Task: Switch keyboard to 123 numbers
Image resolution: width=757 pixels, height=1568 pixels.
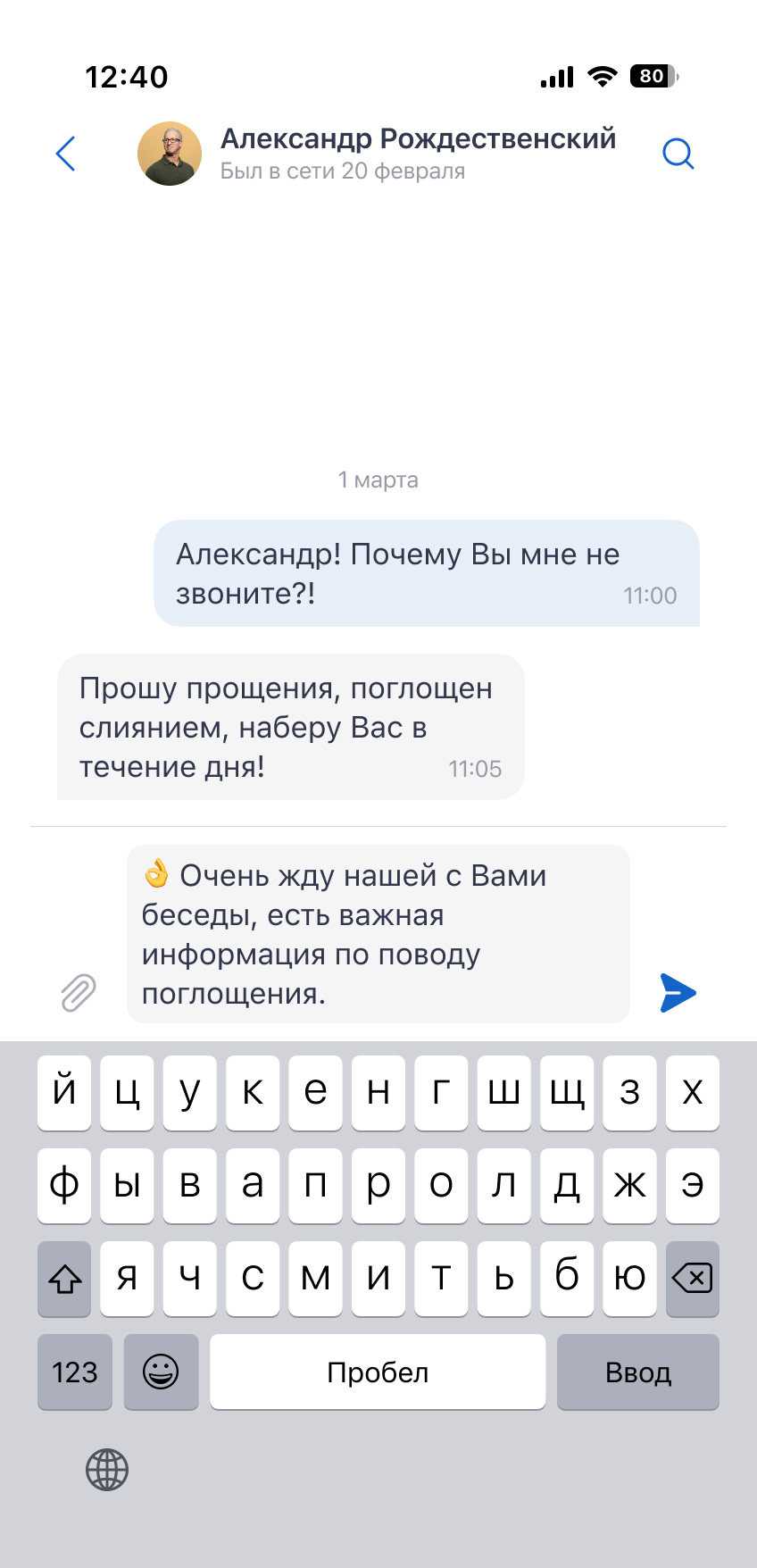Action: point(75,1372)
